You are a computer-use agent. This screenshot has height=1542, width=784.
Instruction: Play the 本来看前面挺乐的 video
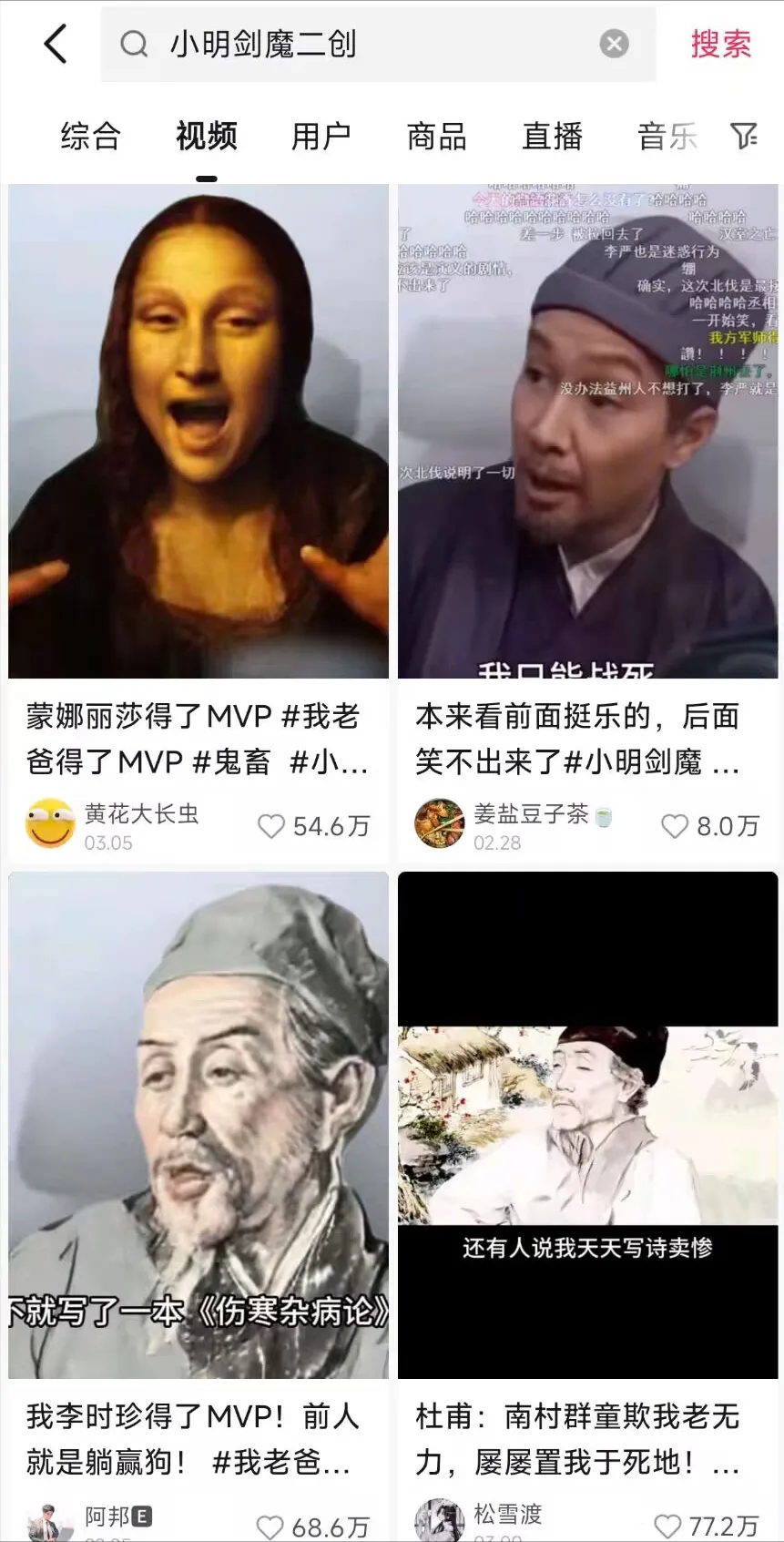pos(587,432)
